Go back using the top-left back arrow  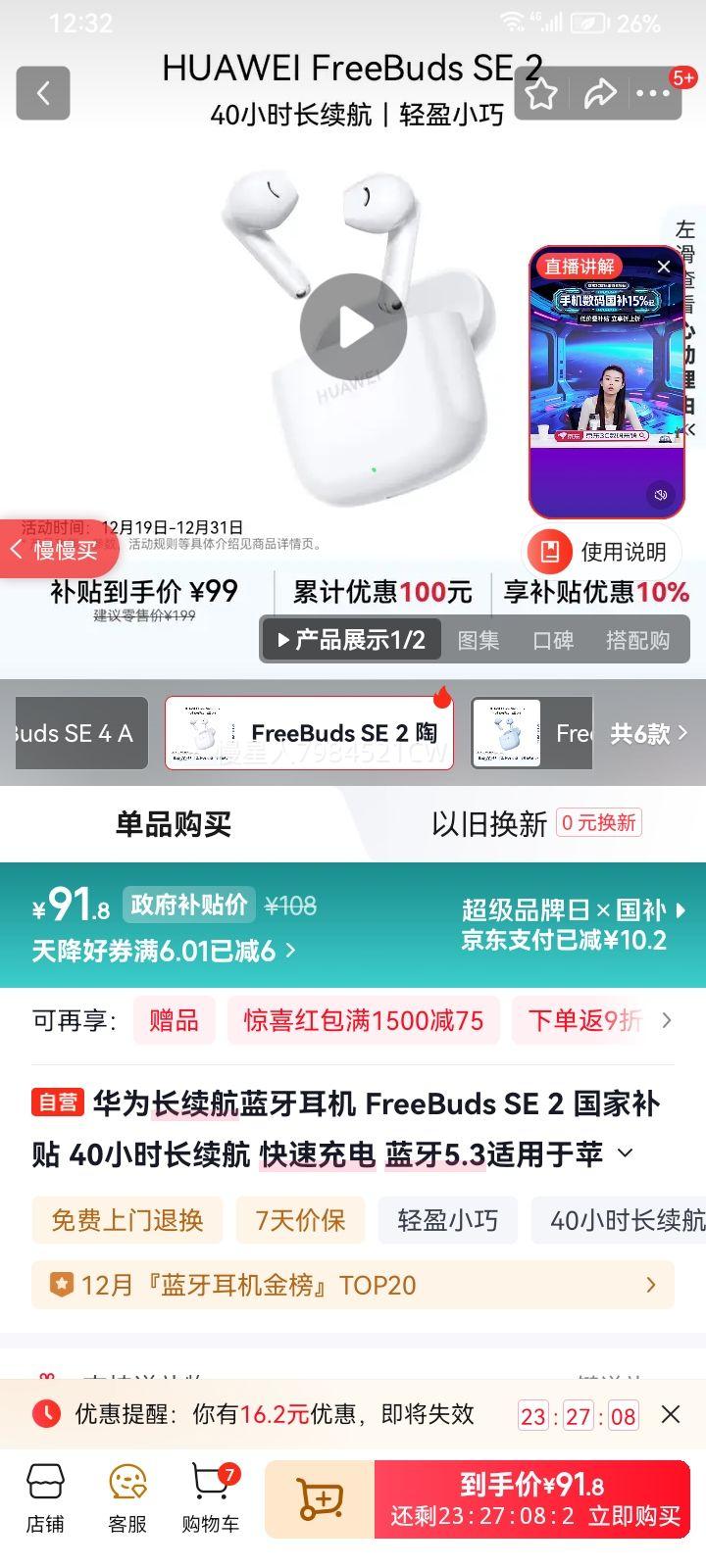click(x=43, y=93)
